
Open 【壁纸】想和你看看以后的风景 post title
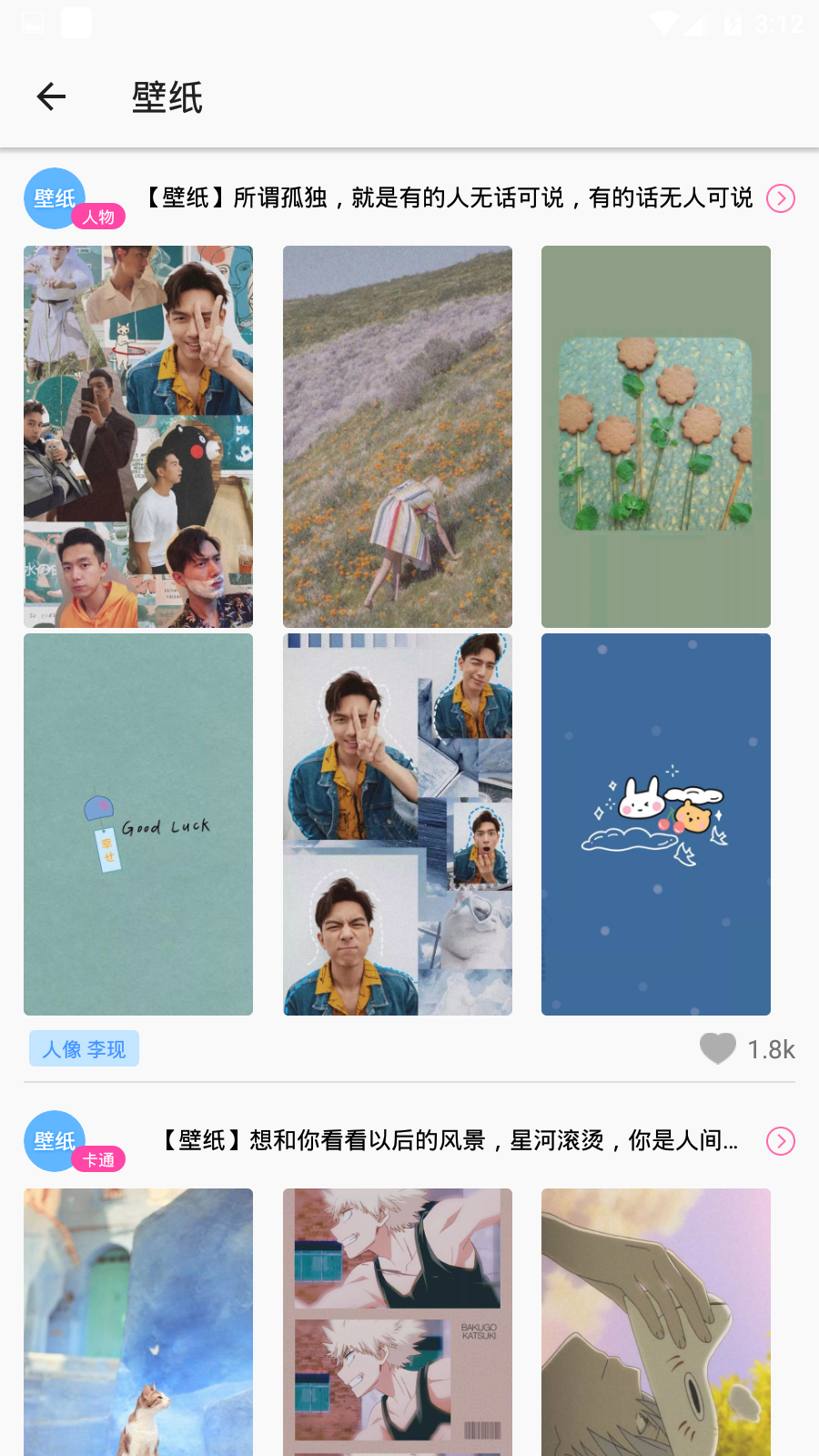(x=448, y=1140)
